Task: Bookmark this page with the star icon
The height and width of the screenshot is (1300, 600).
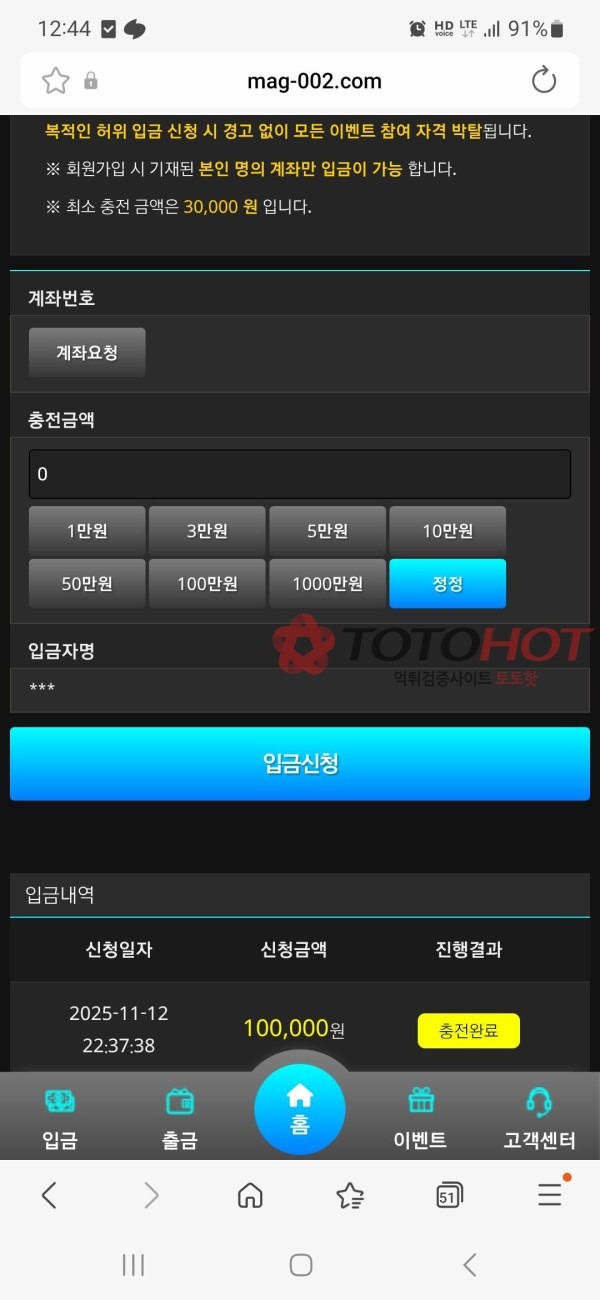Action: [56, 81]
